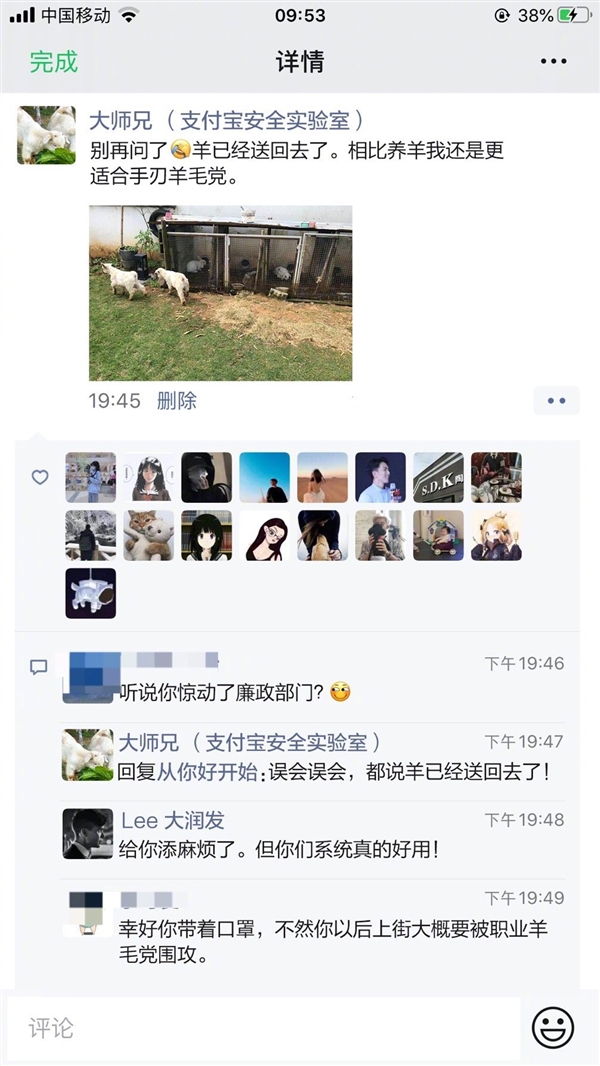Reply to the 廉政部门 comment

[235, 692]
